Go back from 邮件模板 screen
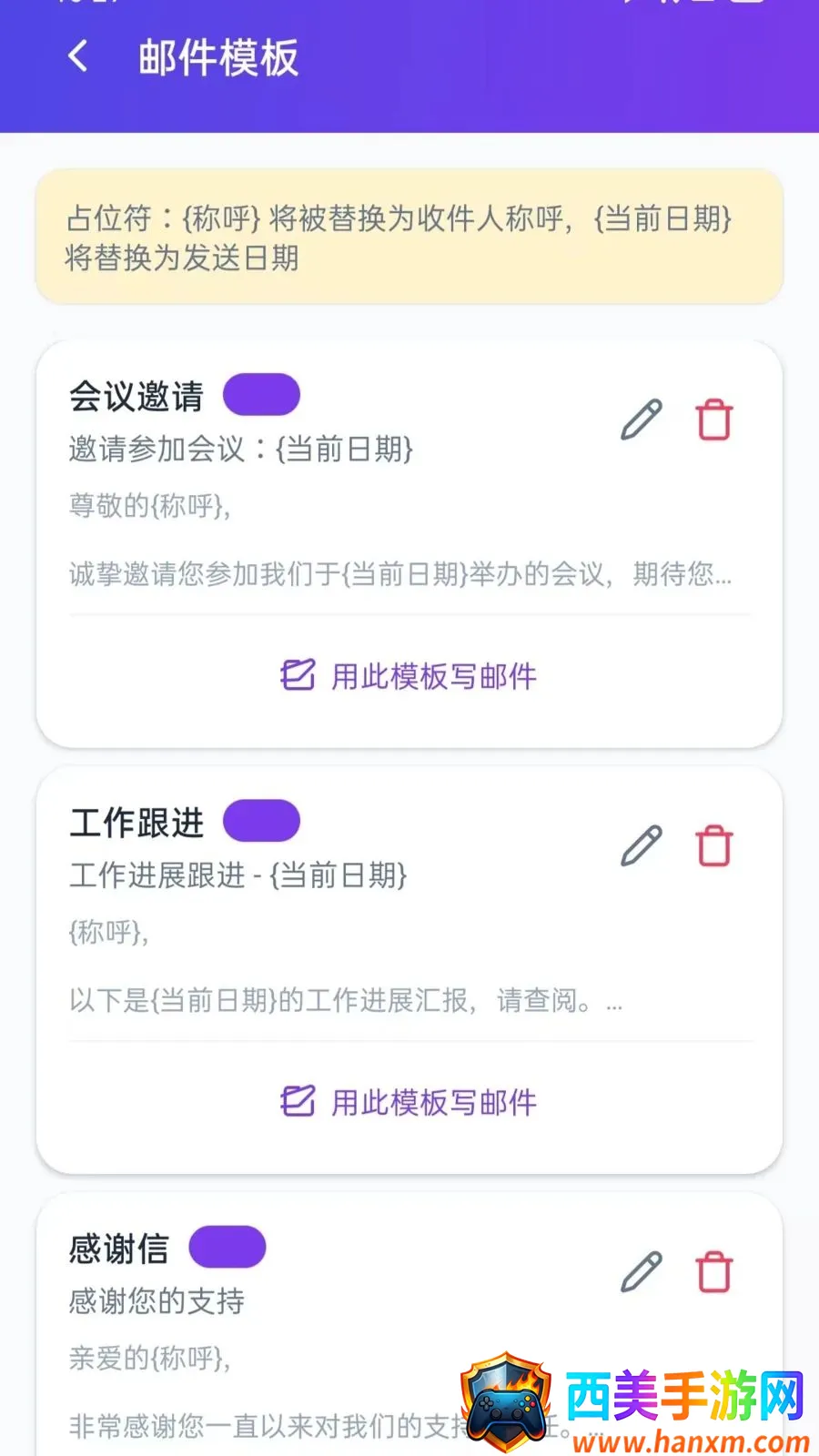 click(78, 56)
